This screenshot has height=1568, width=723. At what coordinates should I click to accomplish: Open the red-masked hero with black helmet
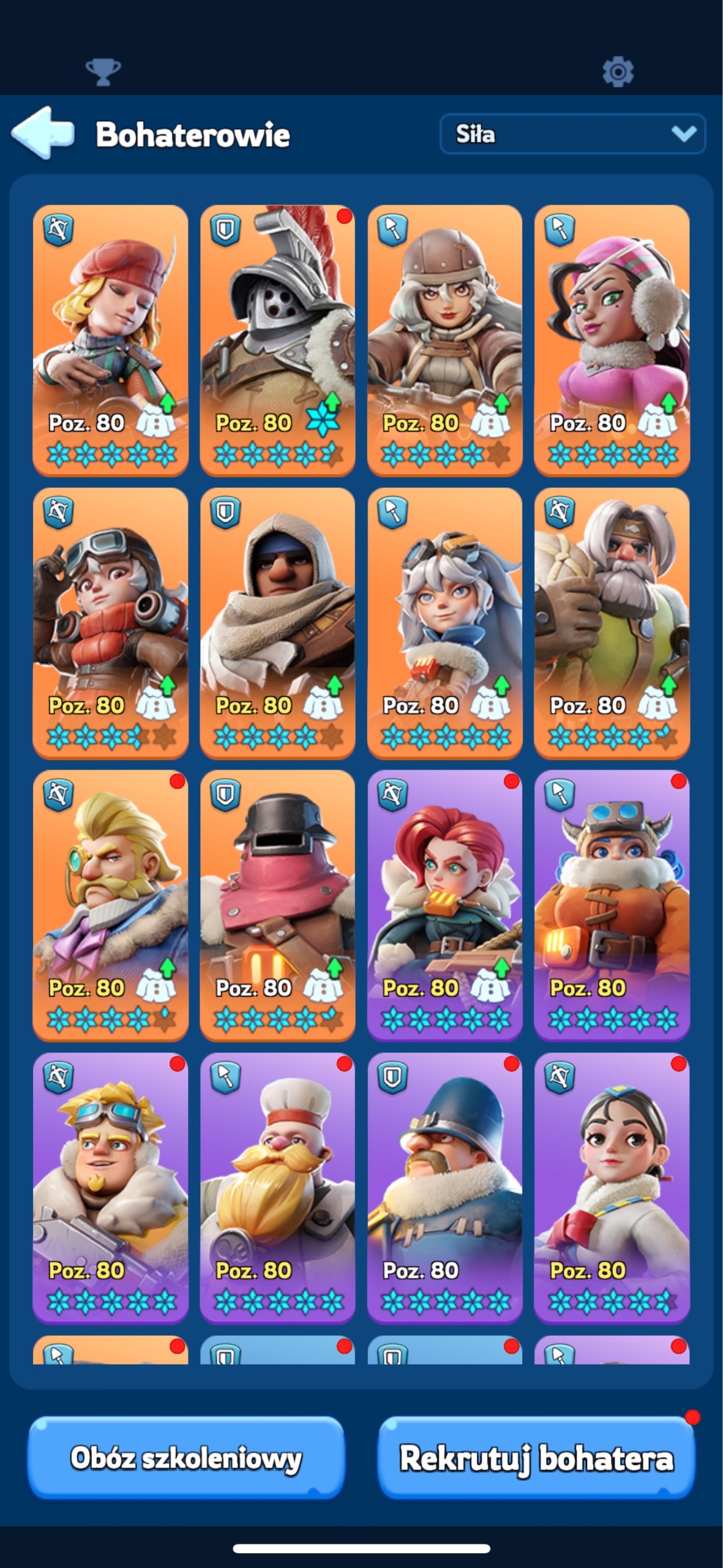pos(277,906)
